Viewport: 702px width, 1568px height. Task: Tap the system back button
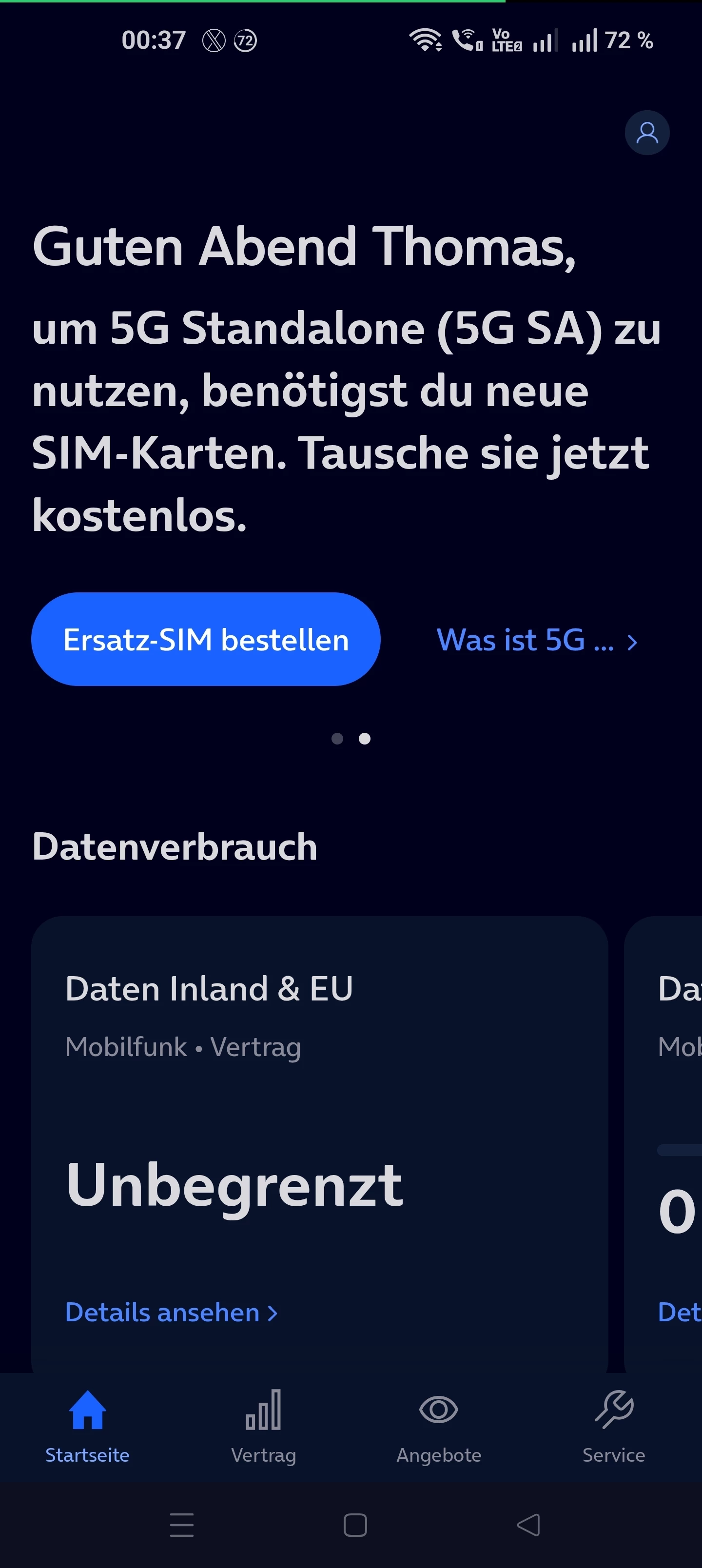point(528,1525)
